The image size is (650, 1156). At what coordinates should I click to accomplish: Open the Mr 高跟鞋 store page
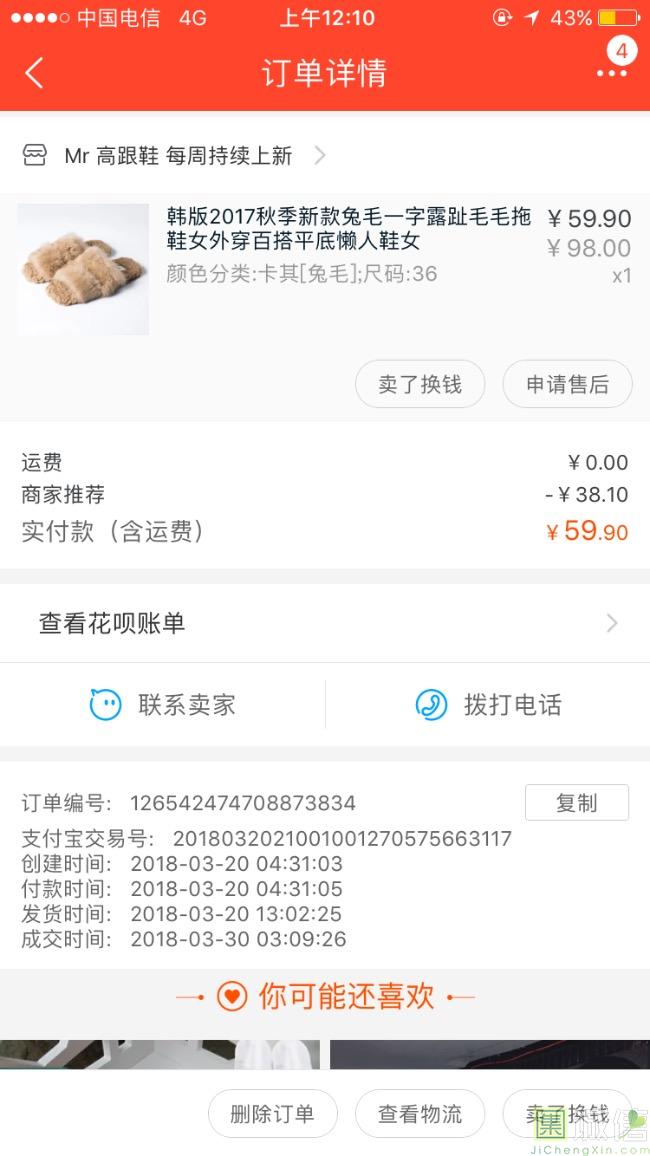178,156
